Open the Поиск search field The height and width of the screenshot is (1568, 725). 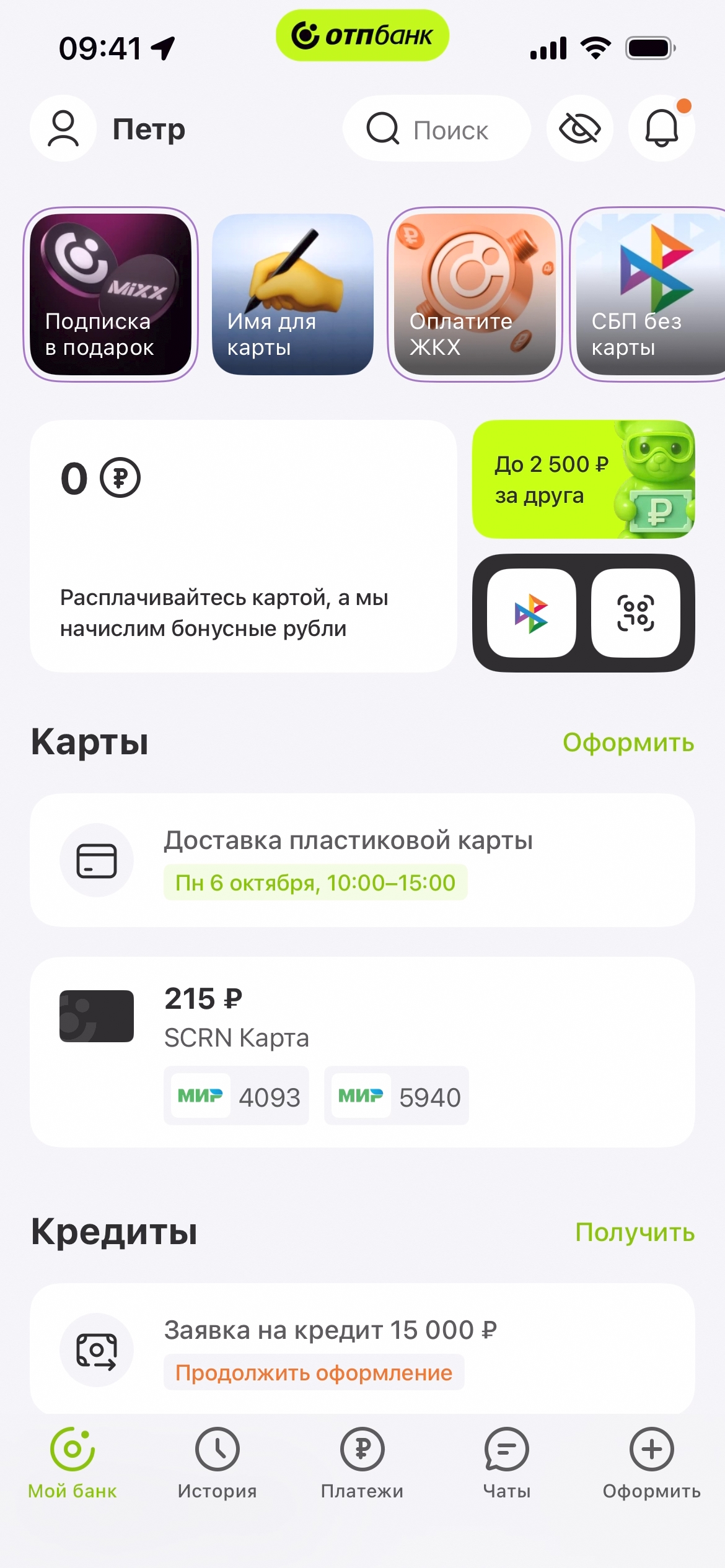436,129
